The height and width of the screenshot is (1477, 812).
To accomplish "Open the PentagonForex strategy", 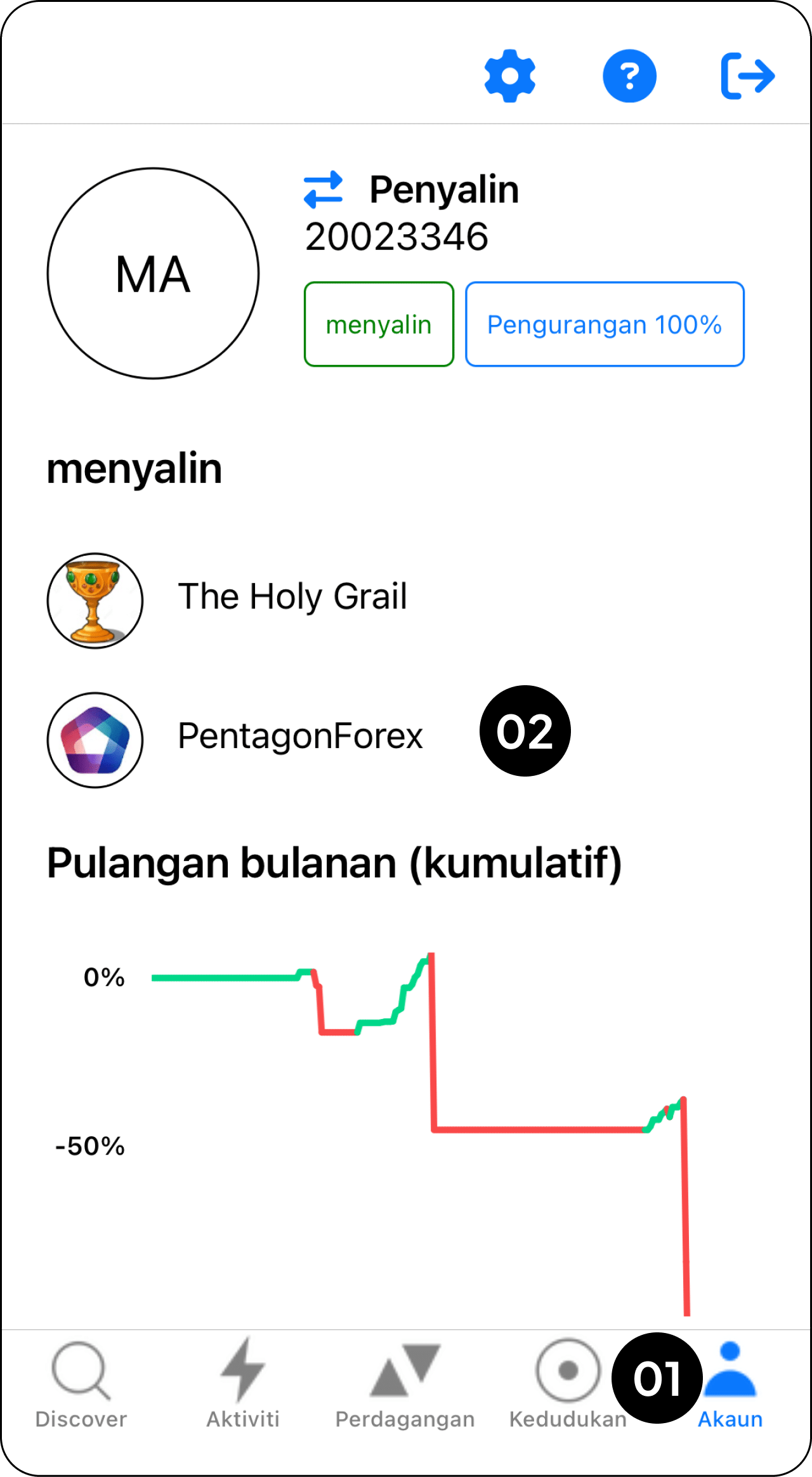I will coord(299,737).
